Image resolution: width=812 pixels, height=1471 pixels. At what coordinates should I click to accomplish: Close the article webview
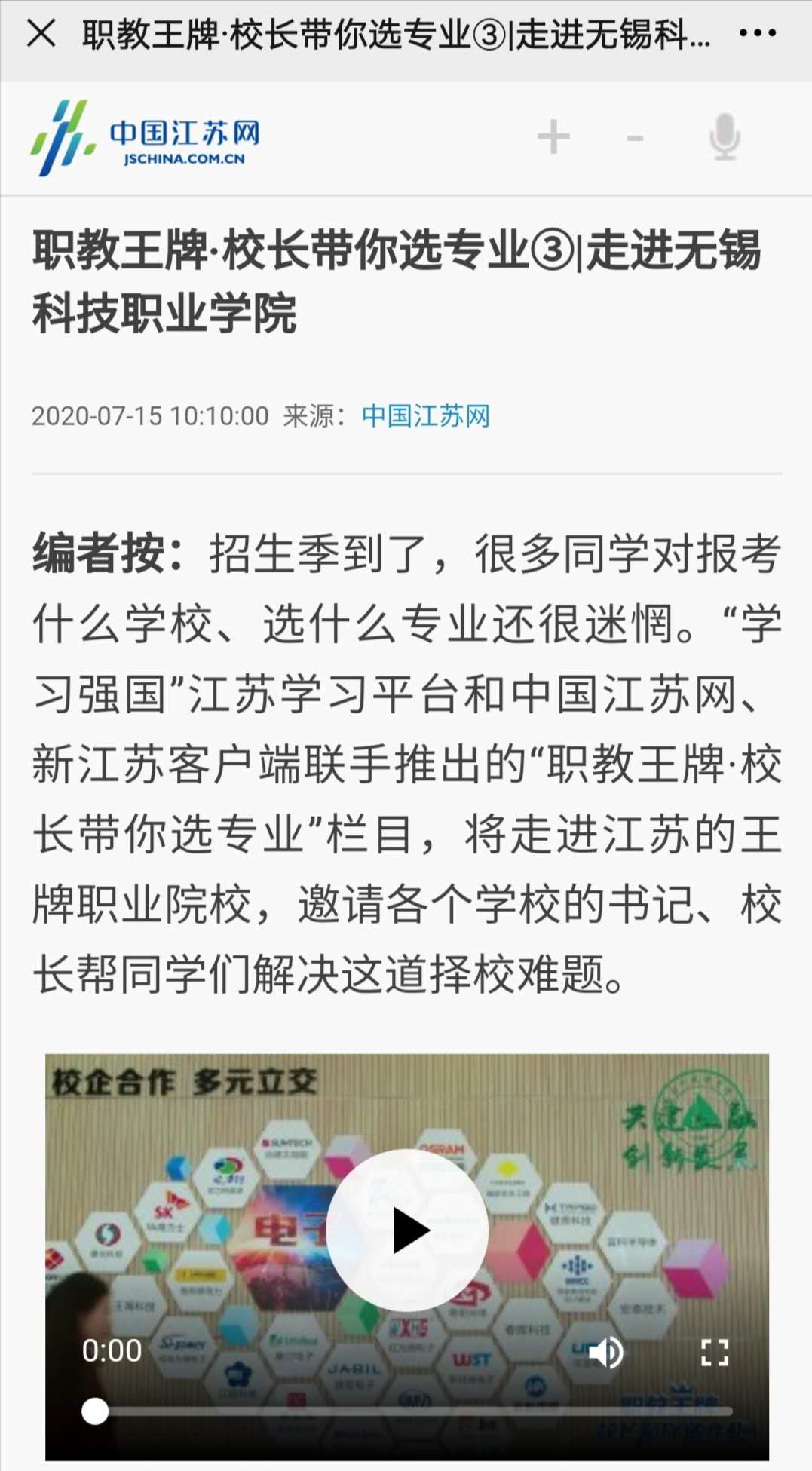(x=41, y=33)
